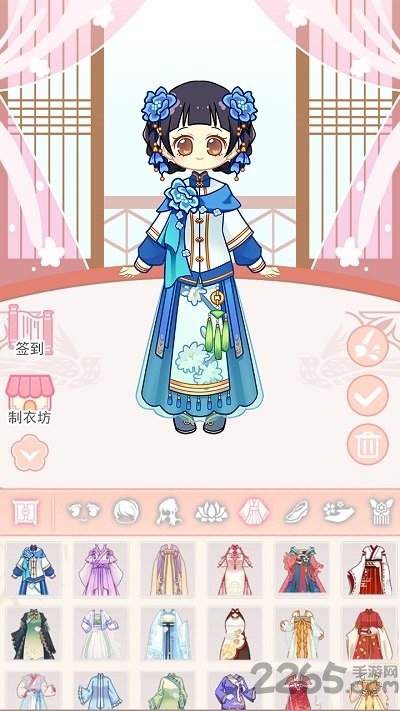Pick the red and white hanfu

click(369, 570)
